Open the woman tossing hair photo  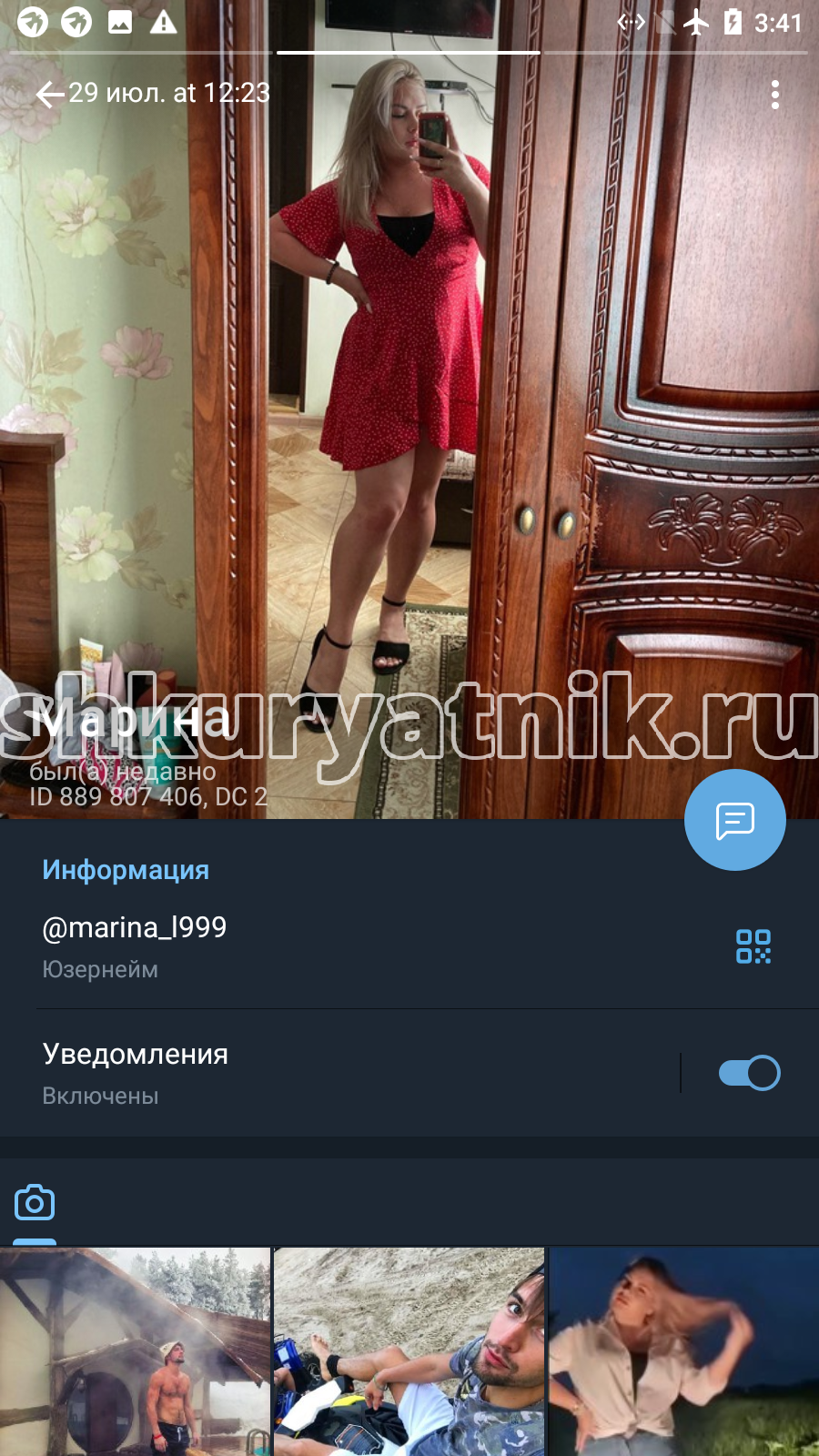[x=684, y=1352]
